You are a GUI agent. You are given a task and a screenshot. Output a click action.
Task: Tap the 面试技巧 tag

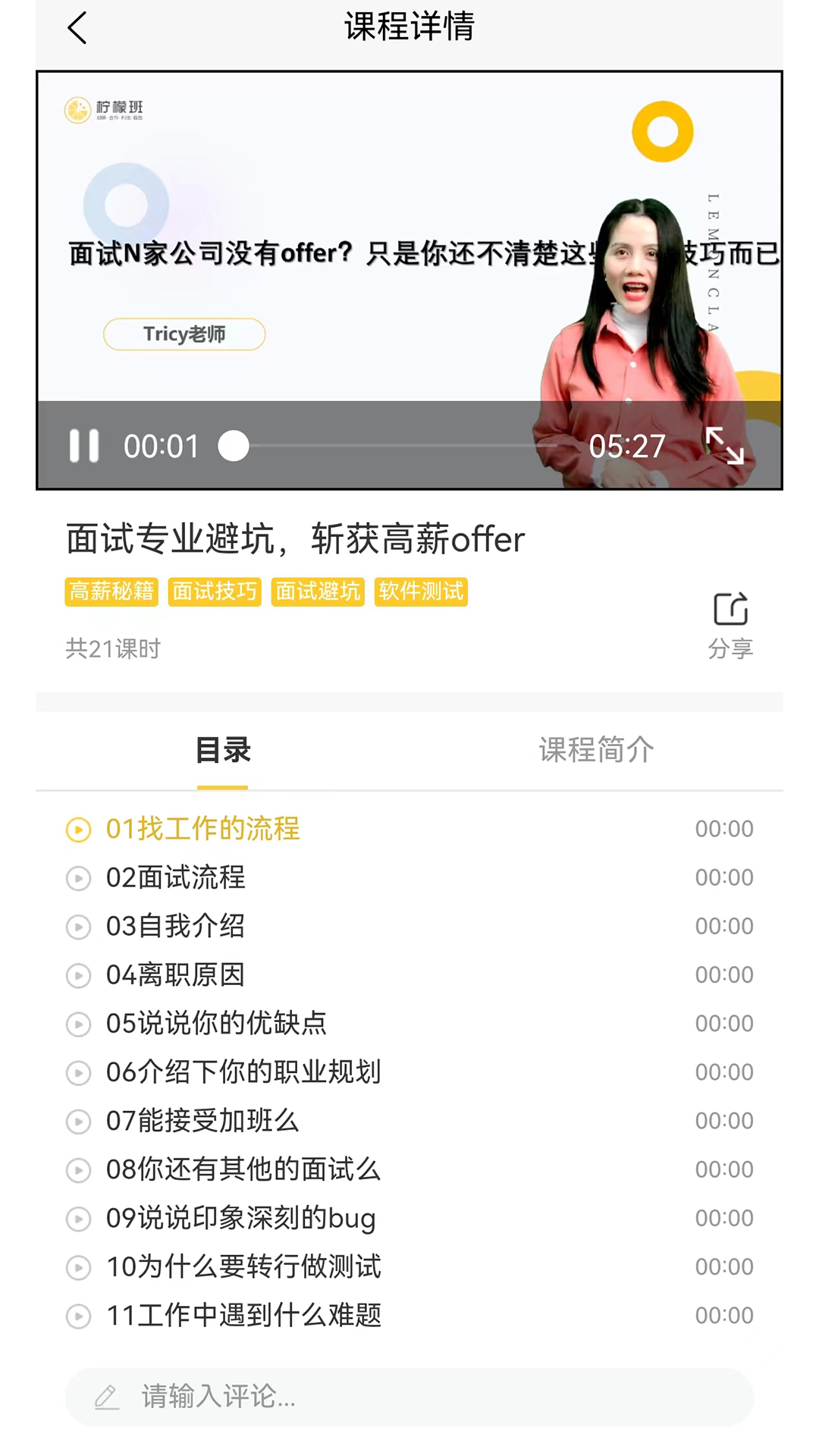tap(215, 592)
